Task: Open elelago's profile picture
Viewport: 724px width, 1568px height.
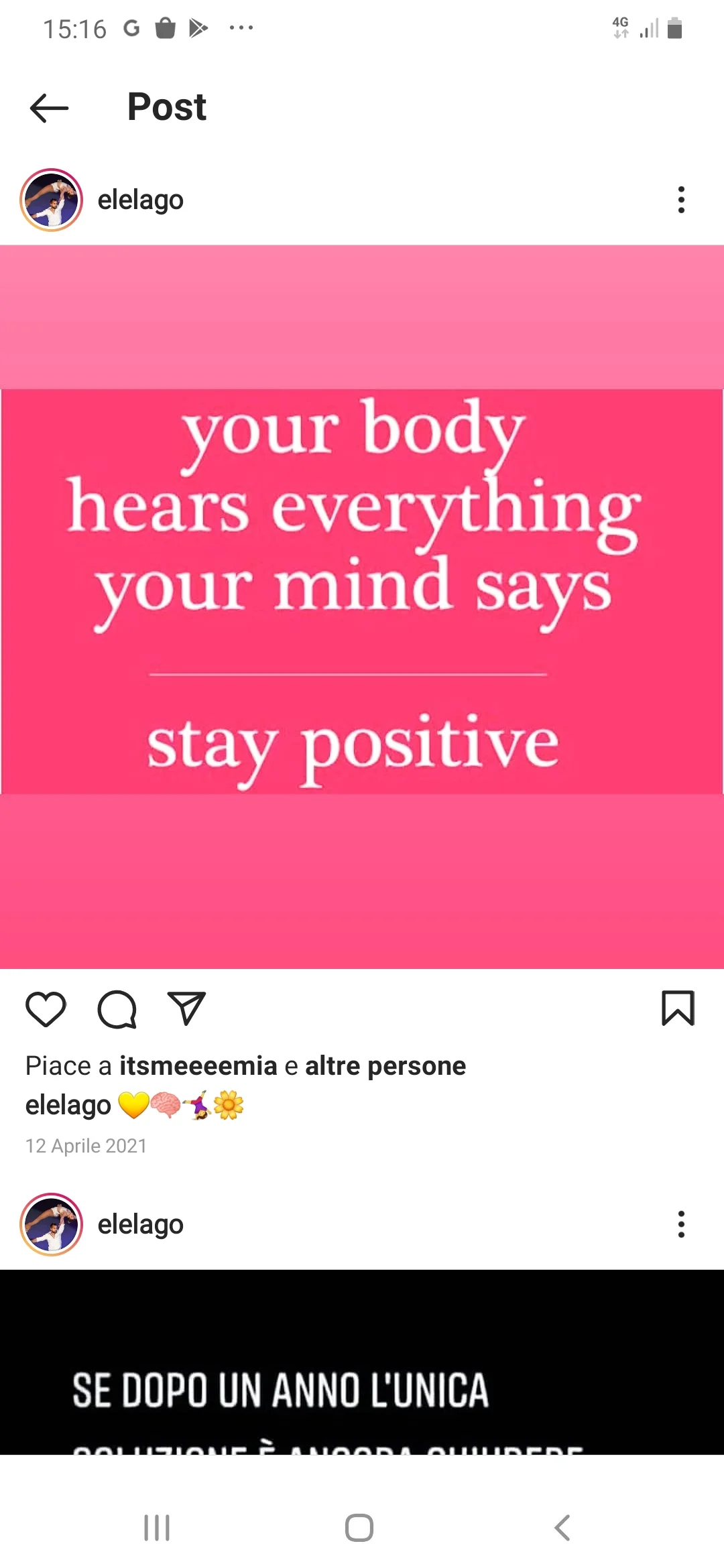Action: [x=51, y=199]
